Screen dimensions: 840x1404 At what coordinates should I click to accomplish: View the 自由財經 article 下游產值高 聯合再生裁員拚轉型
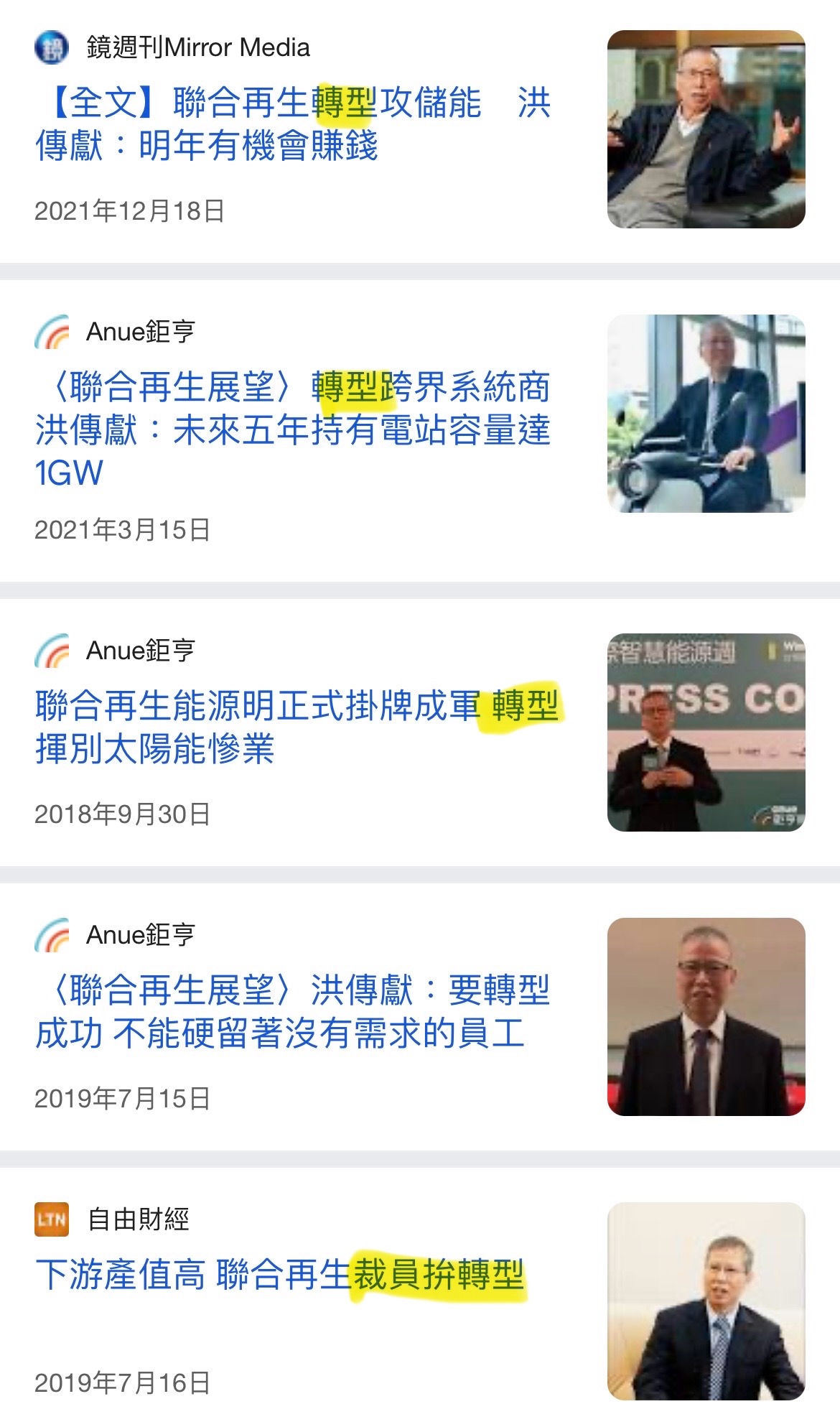(x=280, y=1275)
